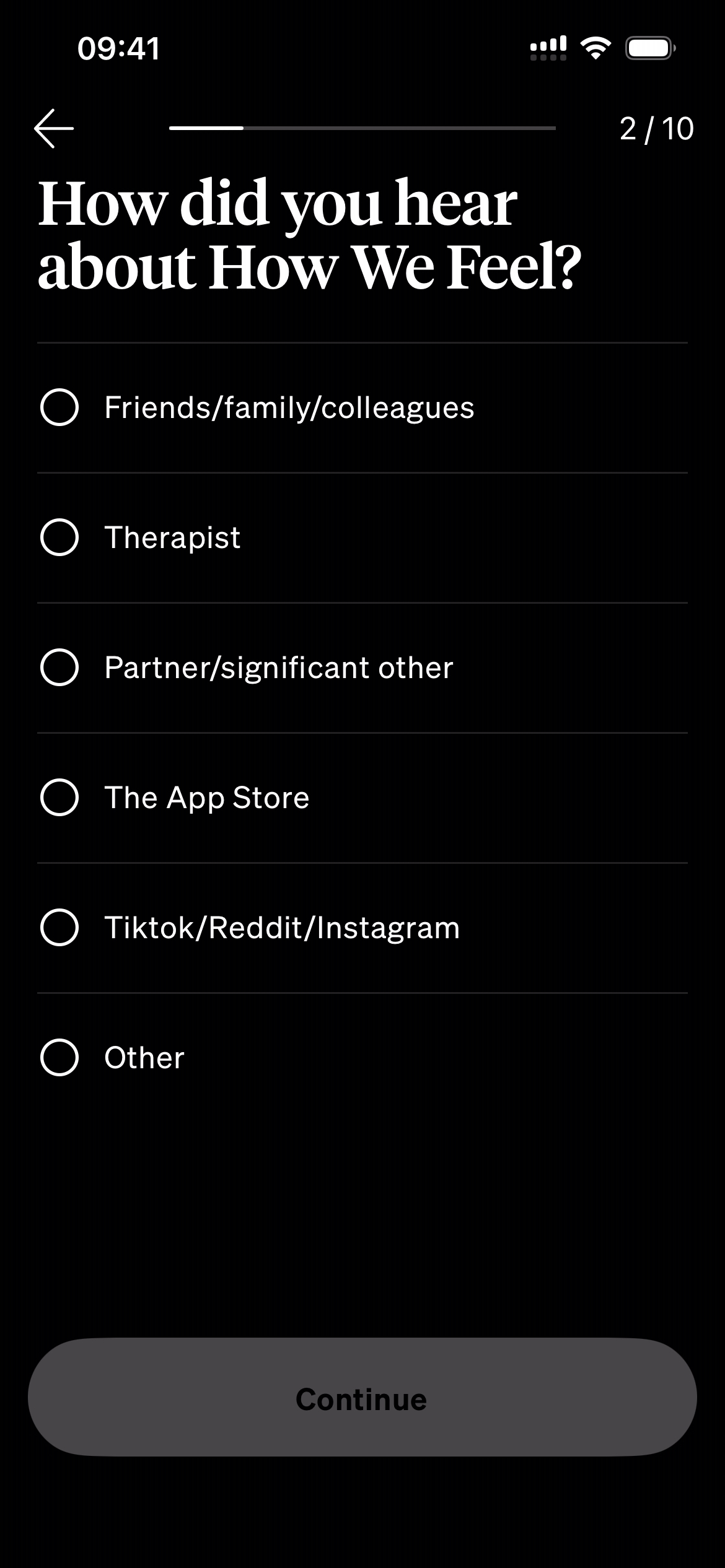Screen dimensions: 725x1568
Task: Choose Therapist as the source
Action: 59,538
